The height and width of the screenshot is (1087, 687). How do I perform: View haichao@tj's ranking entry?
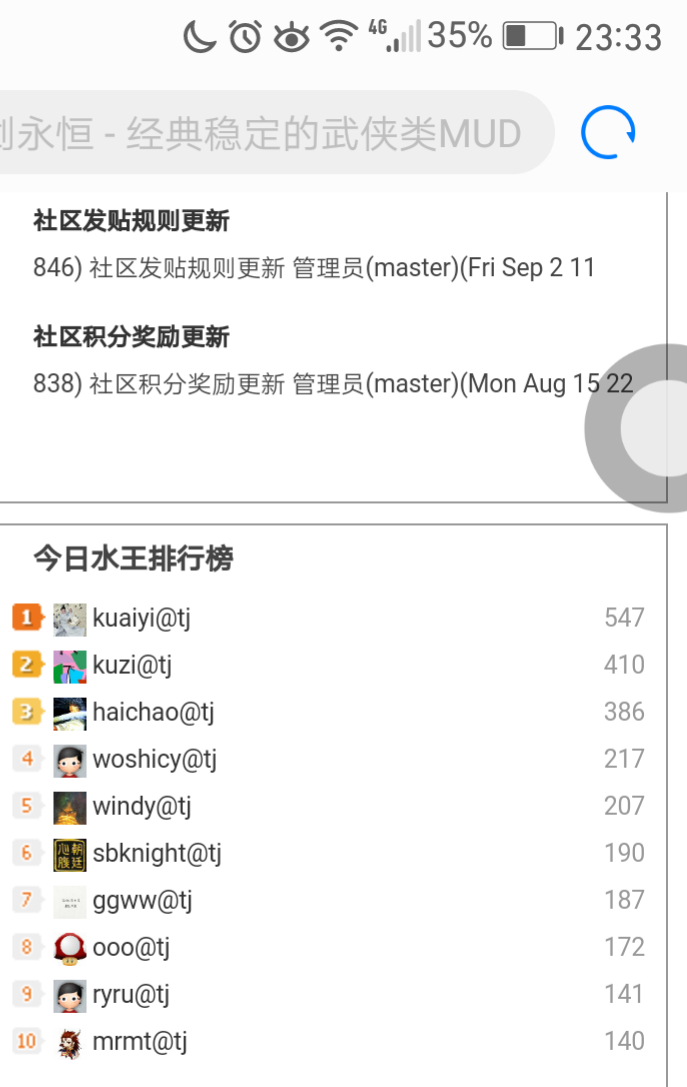pos(153,712)
